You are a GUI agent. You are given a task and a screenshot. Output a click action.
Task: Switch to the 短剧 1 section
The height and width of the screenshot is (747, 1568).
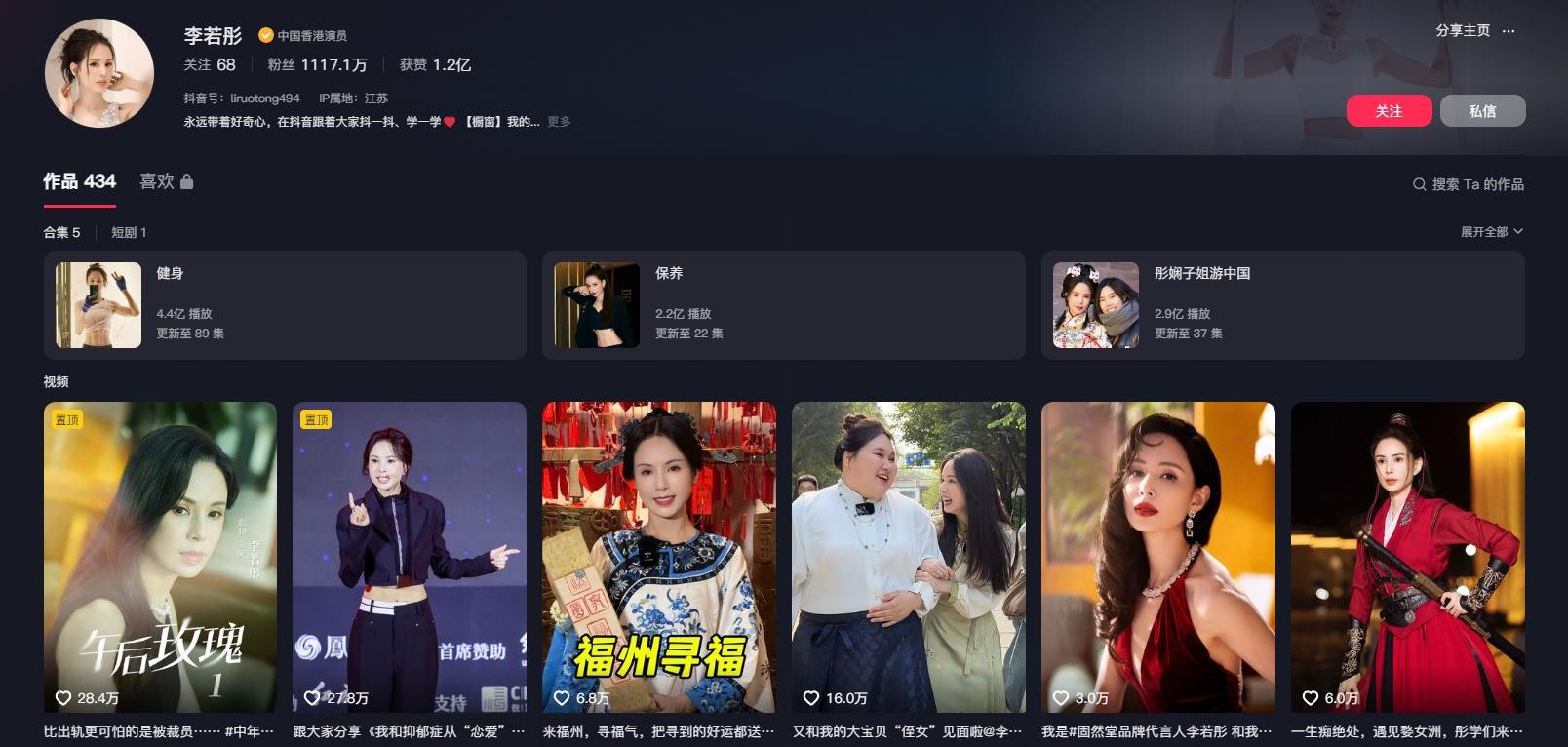[129, 232]
